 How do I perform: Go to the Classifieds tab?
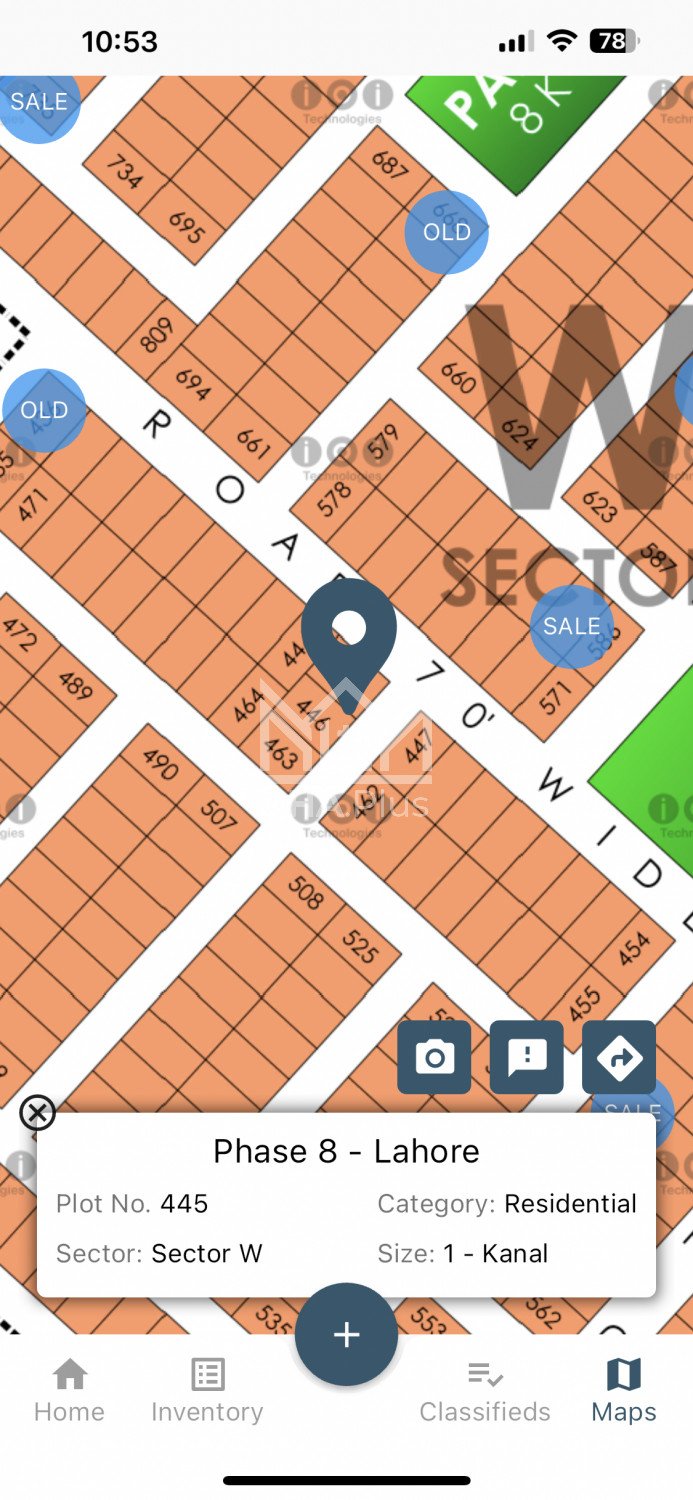tap(485, 1390)
